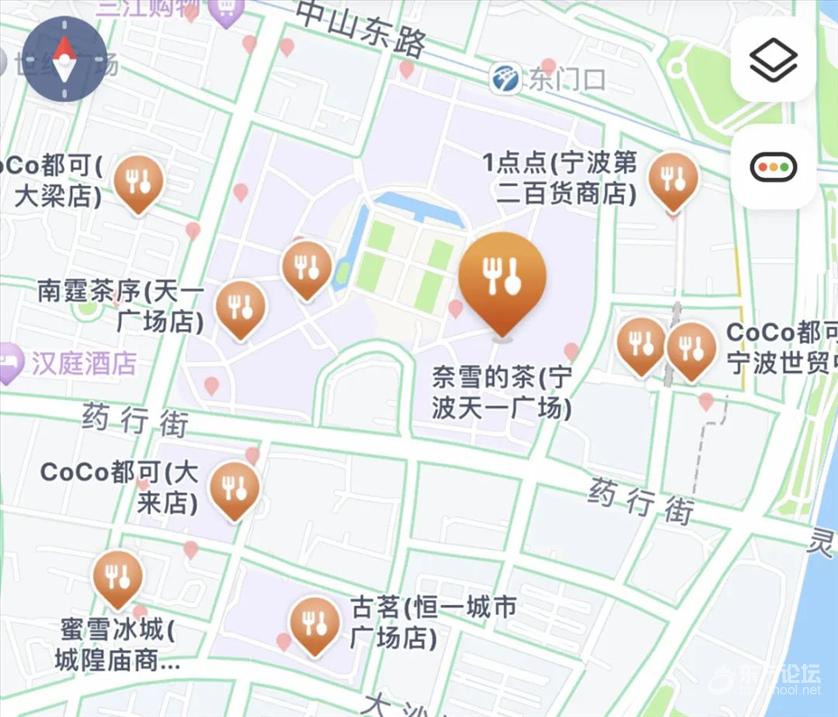Screen dimensions: 838x717
Task: Toggle the traffic conditions layer
Action: [772, 167]
